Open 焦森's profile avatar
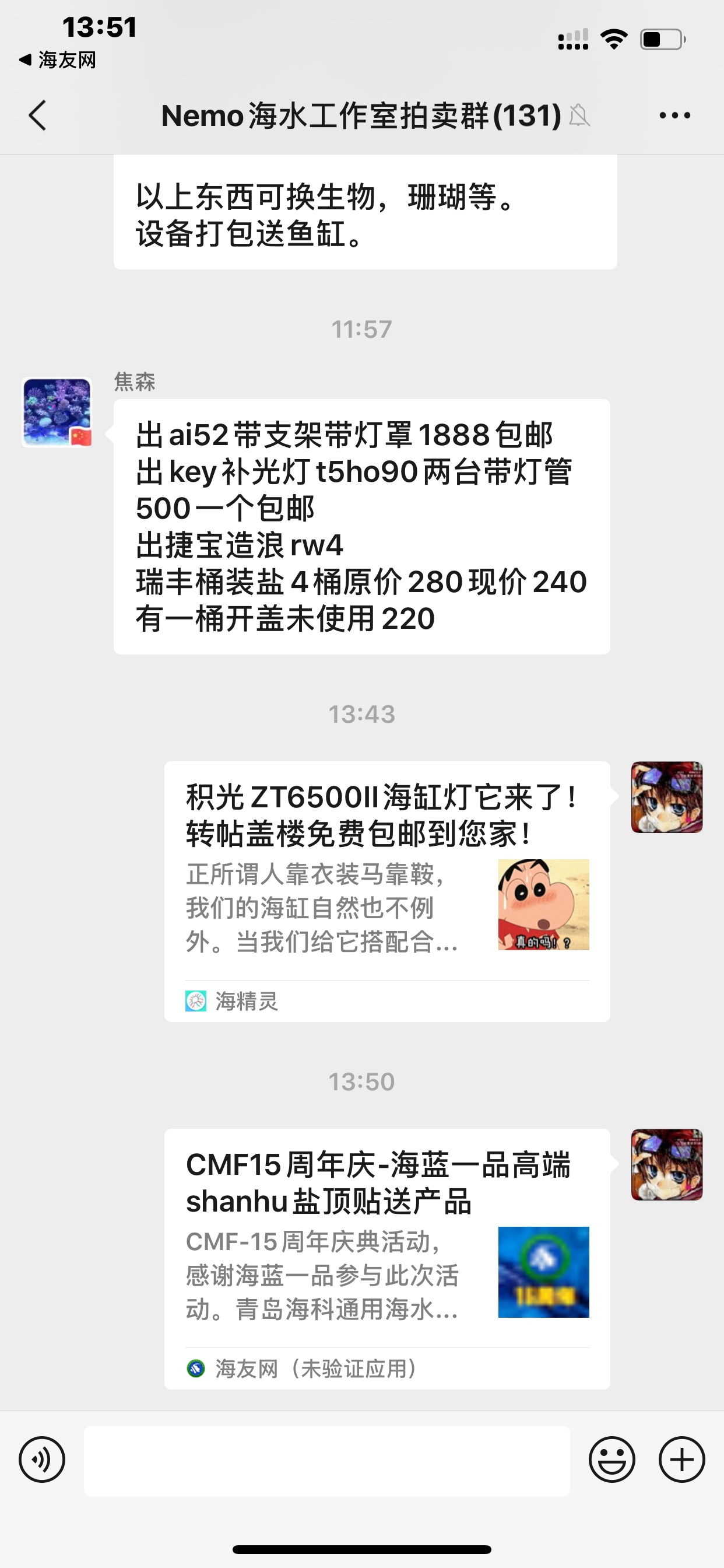This screenshot has height=1568, width=724. (57, 412)
